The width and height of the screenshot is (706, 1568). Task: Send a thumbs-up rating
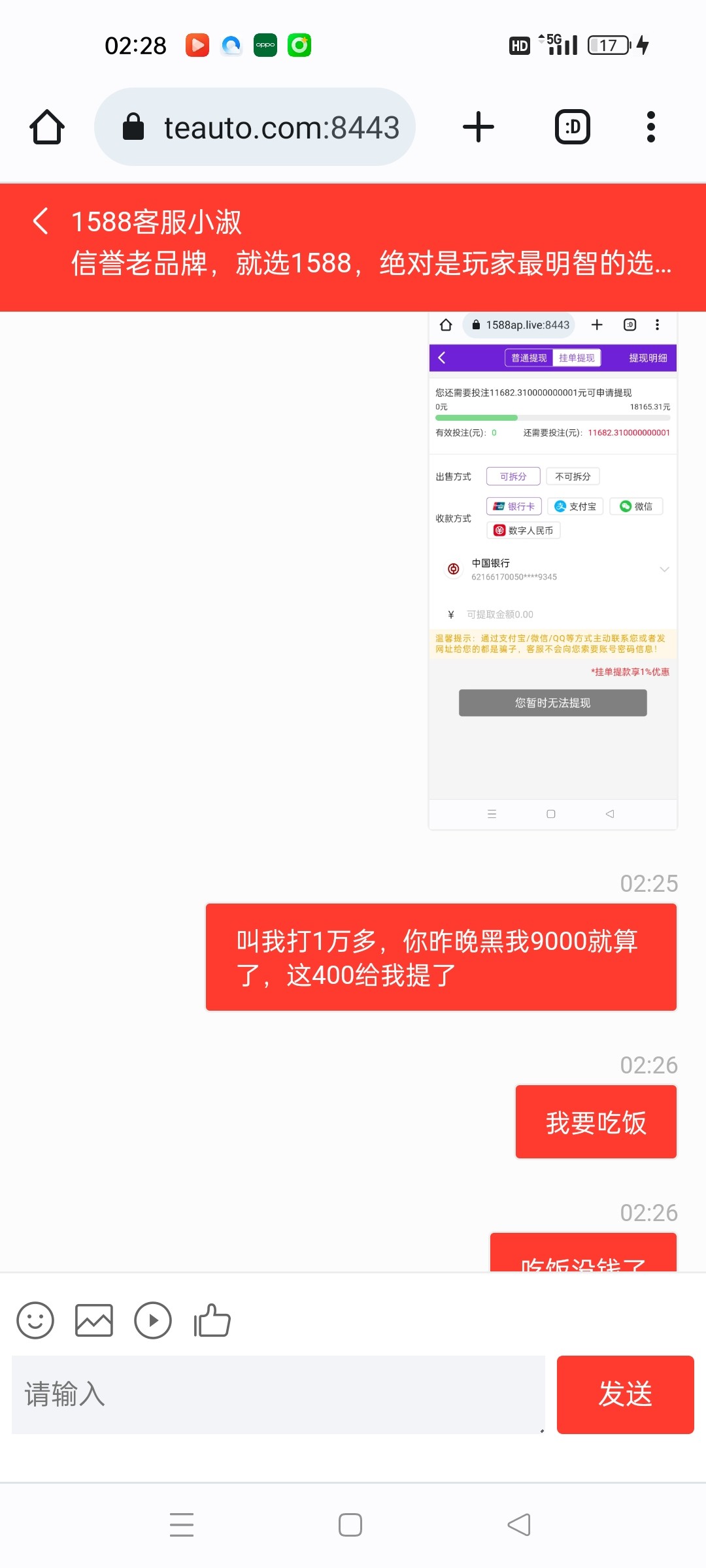(212, 1320)
